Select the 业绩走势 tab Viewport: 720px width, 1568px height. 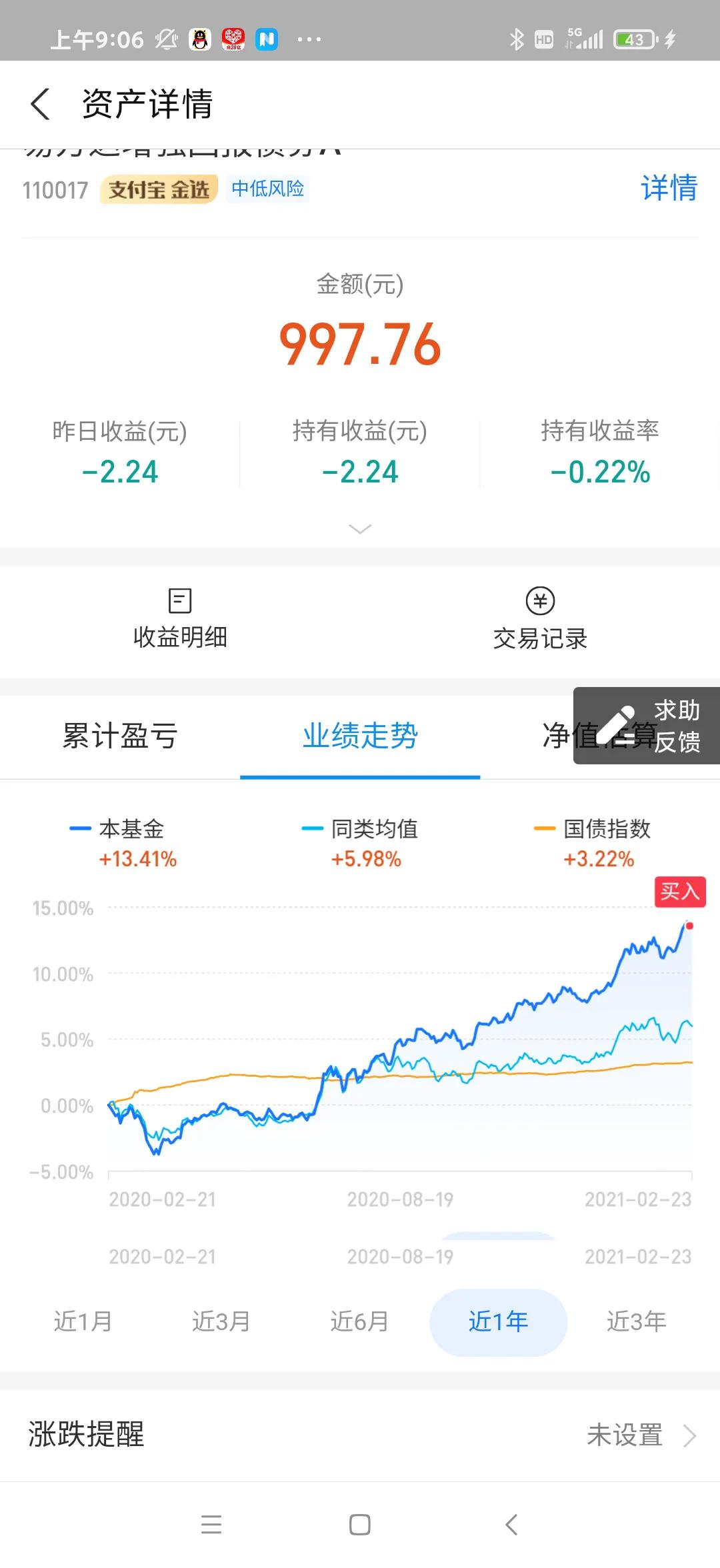(x=360, y=736)
